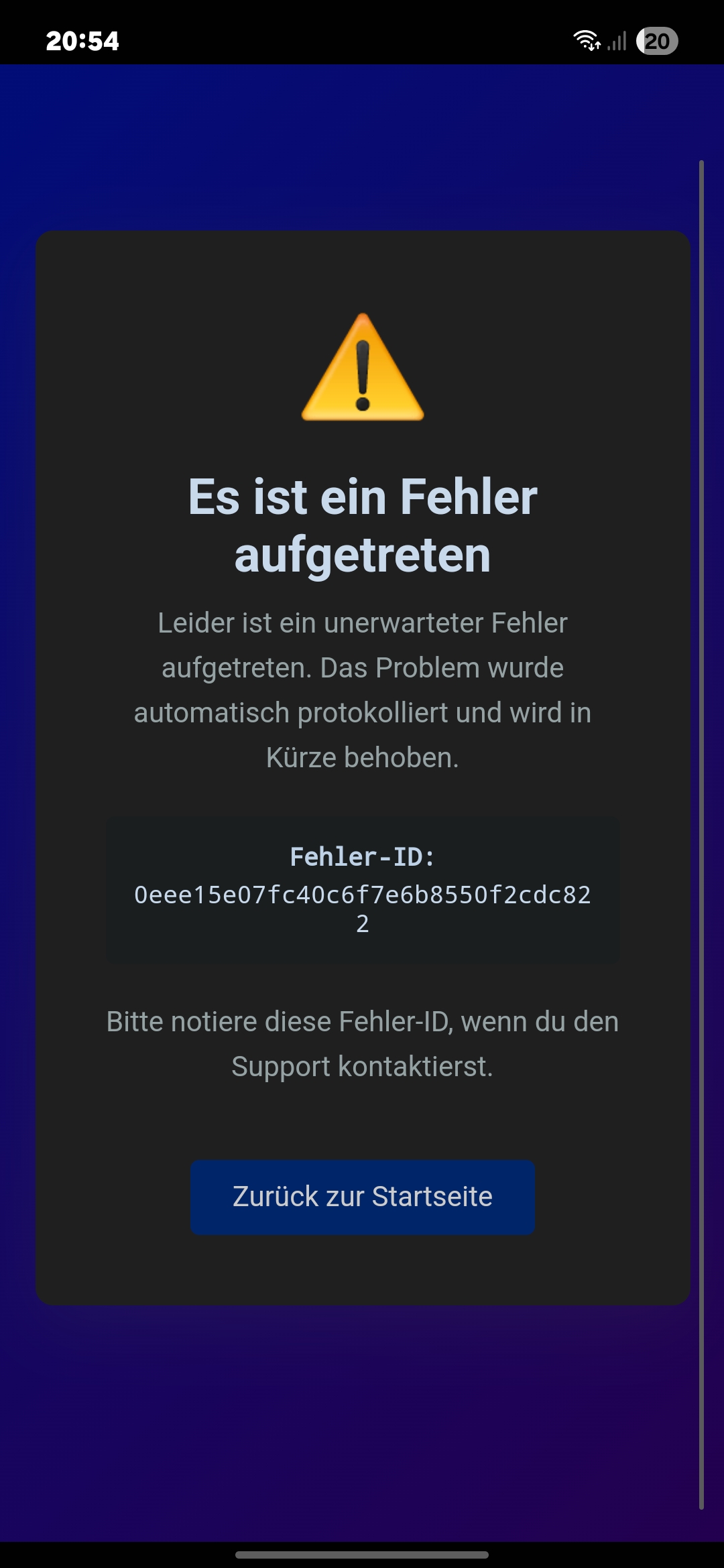Image resolution: width=724 pixels, height=1568 pixels.
Task: Tap the Zurück zur Startseite button
Action: [x=362, y=1197]
